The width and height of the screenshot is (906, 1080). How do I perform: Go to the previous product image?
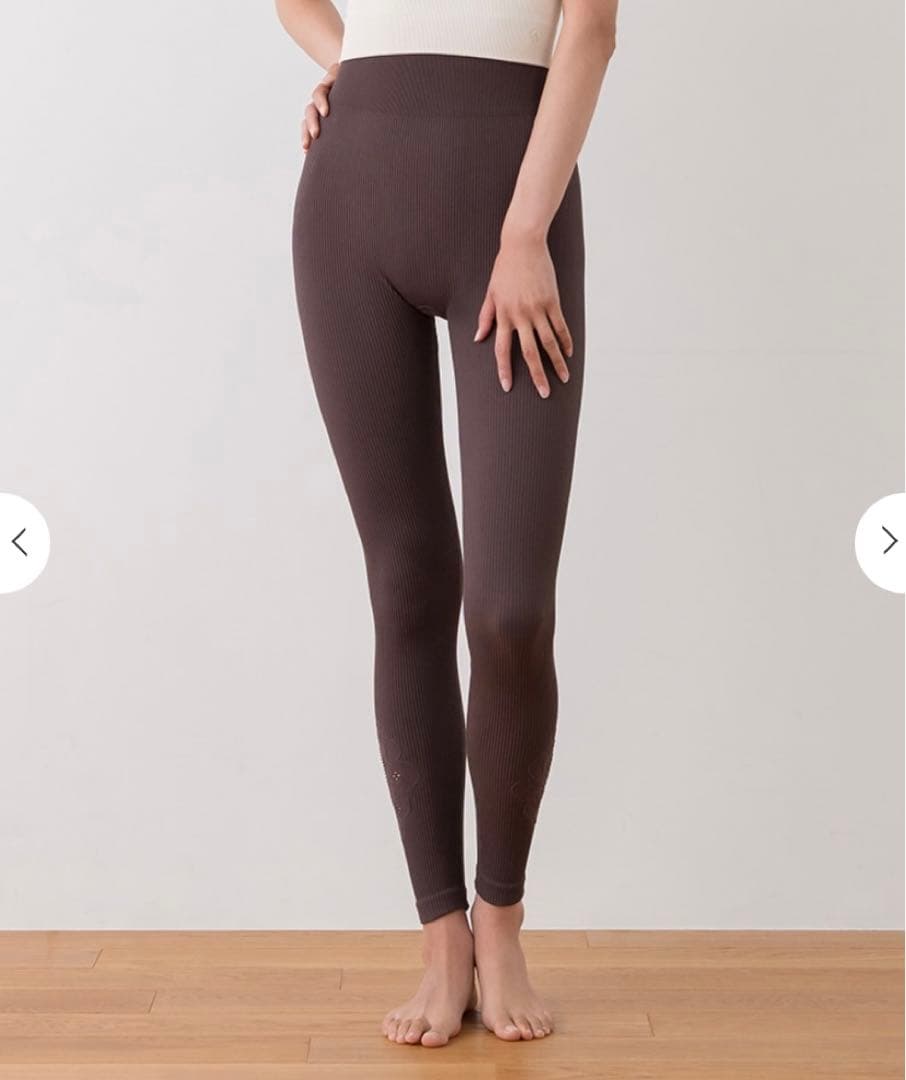tap(20, 542)
